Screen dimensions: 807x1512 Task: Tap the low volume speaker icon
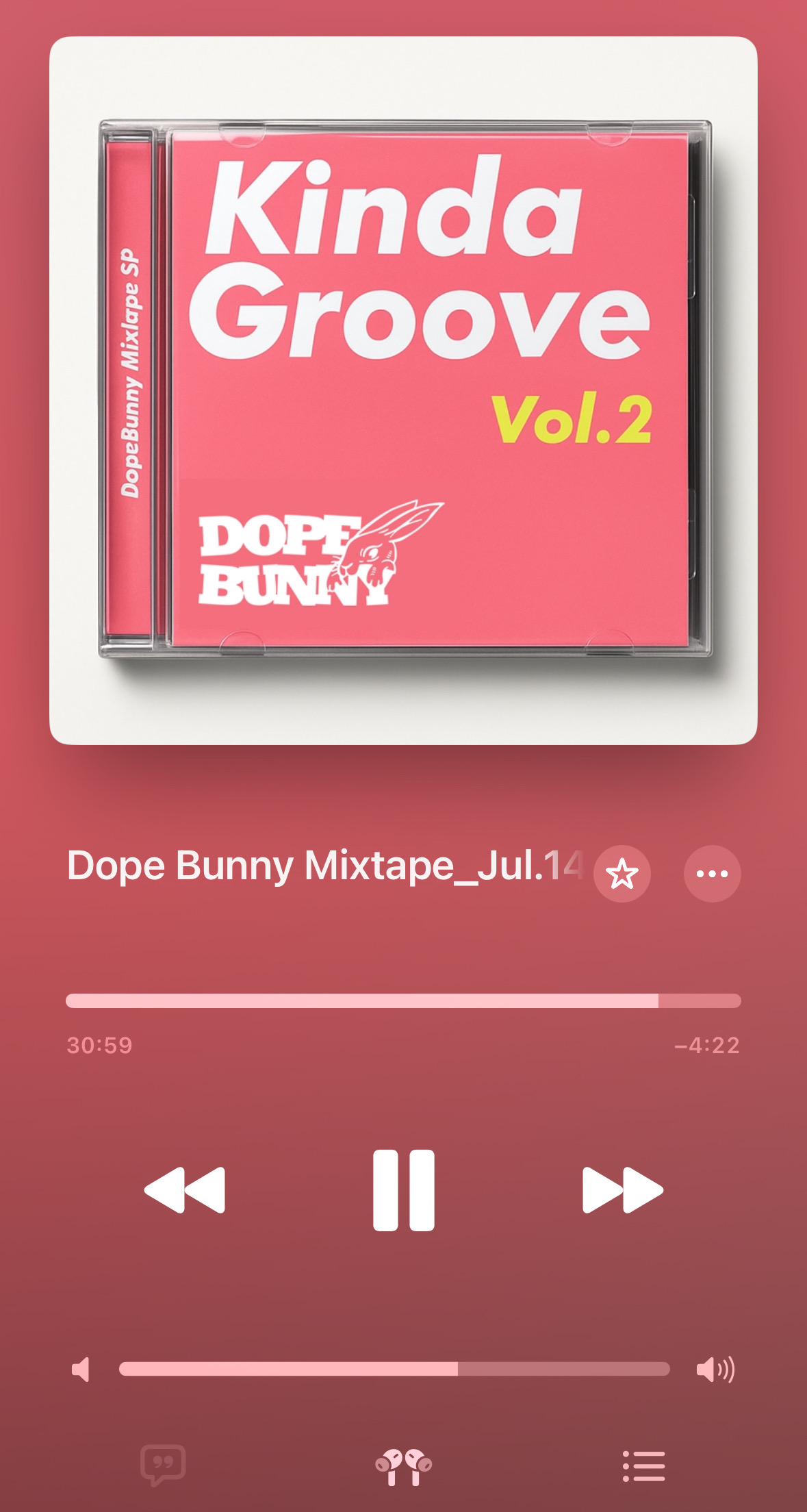pyautogui.click(x=81, y=1370)
